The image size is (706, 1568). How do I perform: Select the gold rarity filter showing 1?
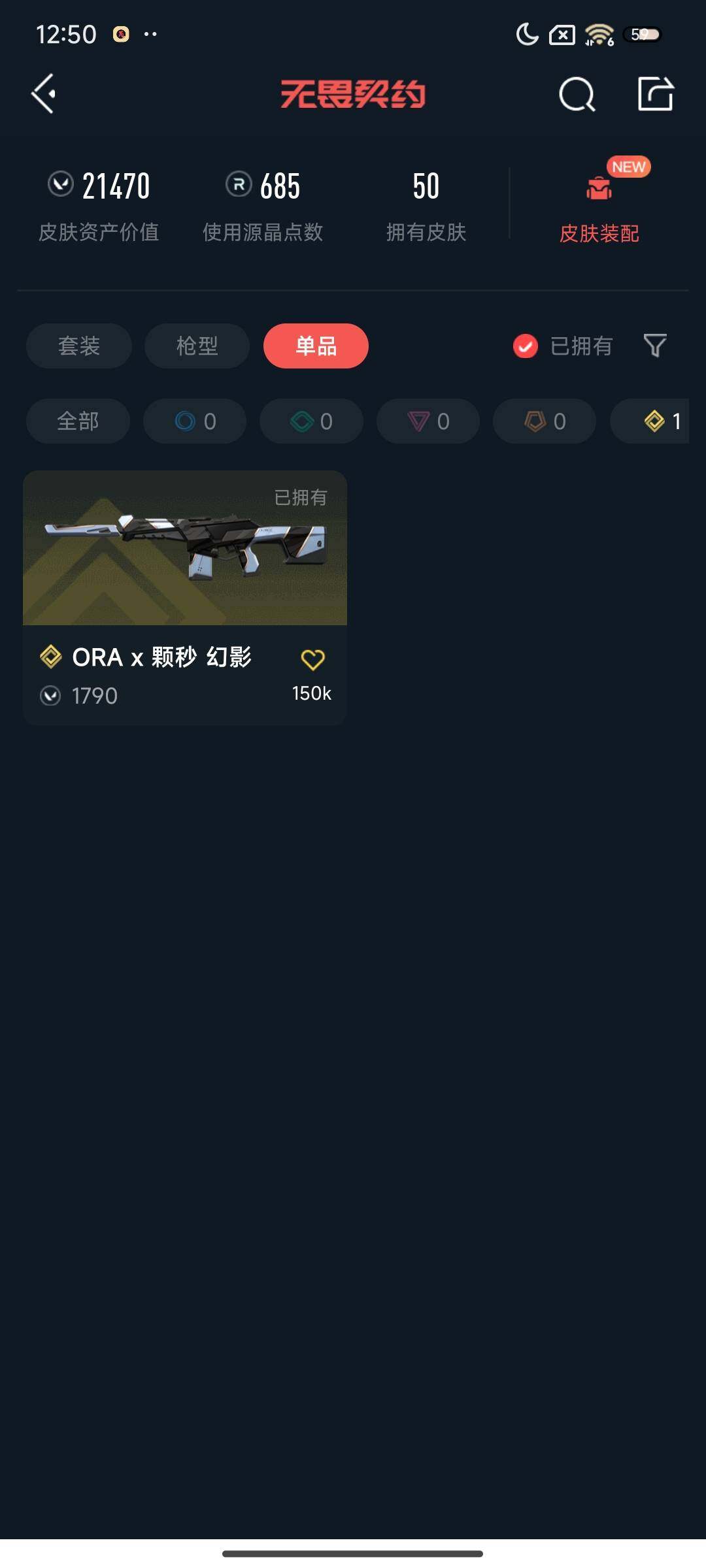[x=657, y=421]
